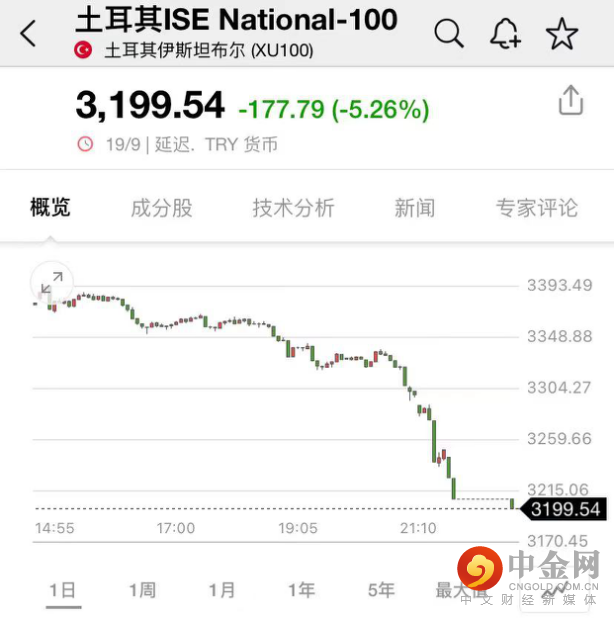This screenshot has width=614, height=618.
Task: Switch to the 概览 tab
Action: click(50, 208)
